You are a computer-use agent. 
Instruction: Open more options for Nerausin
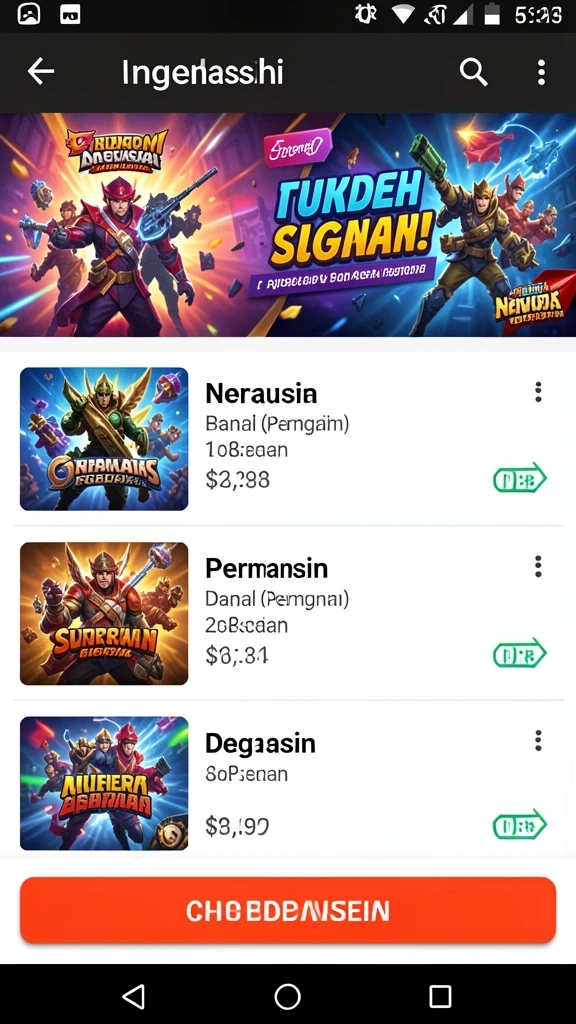[x=538, y=392]
